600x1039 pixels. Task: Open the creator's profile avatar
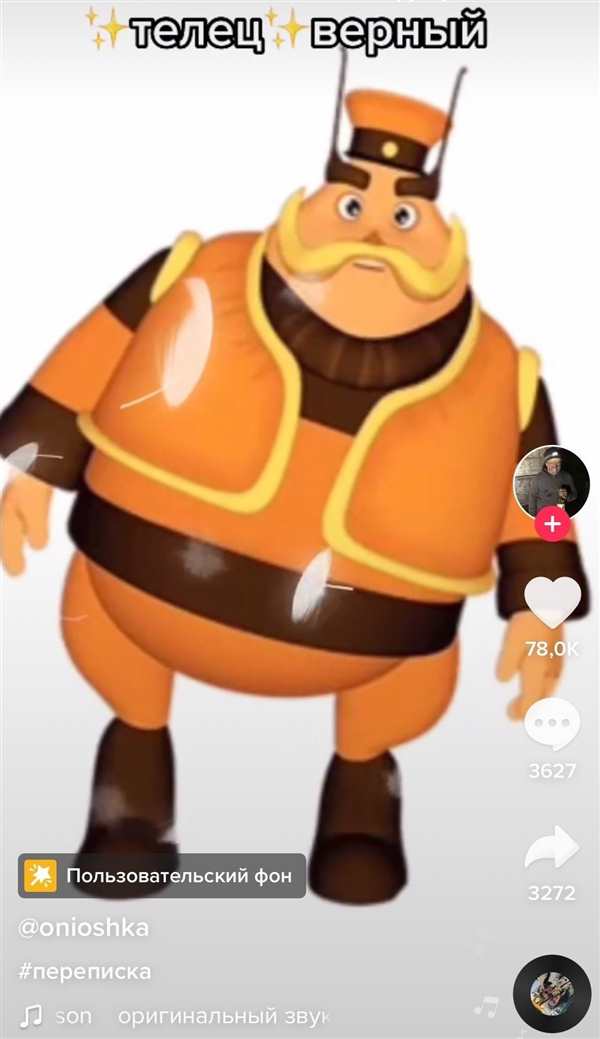[551, 480]
